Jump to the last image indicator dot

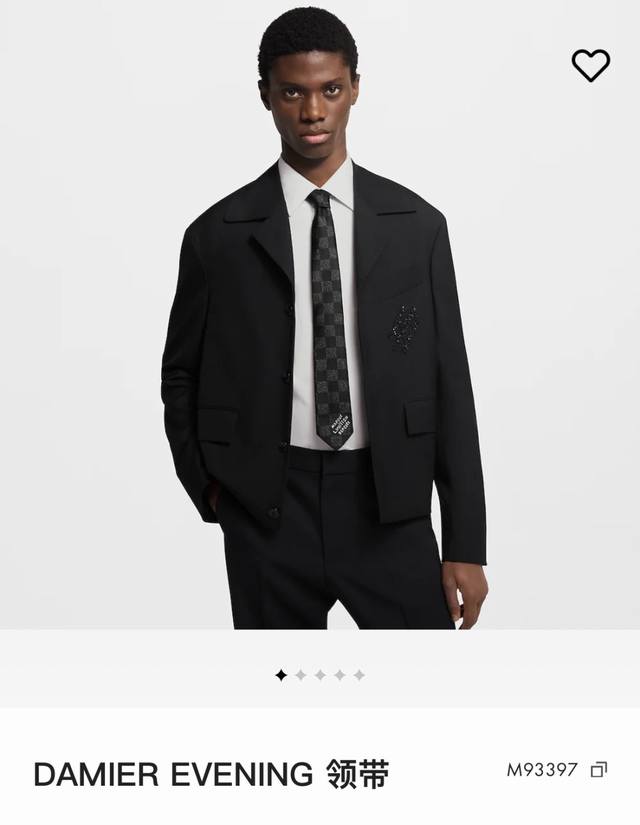click(359, 675)
